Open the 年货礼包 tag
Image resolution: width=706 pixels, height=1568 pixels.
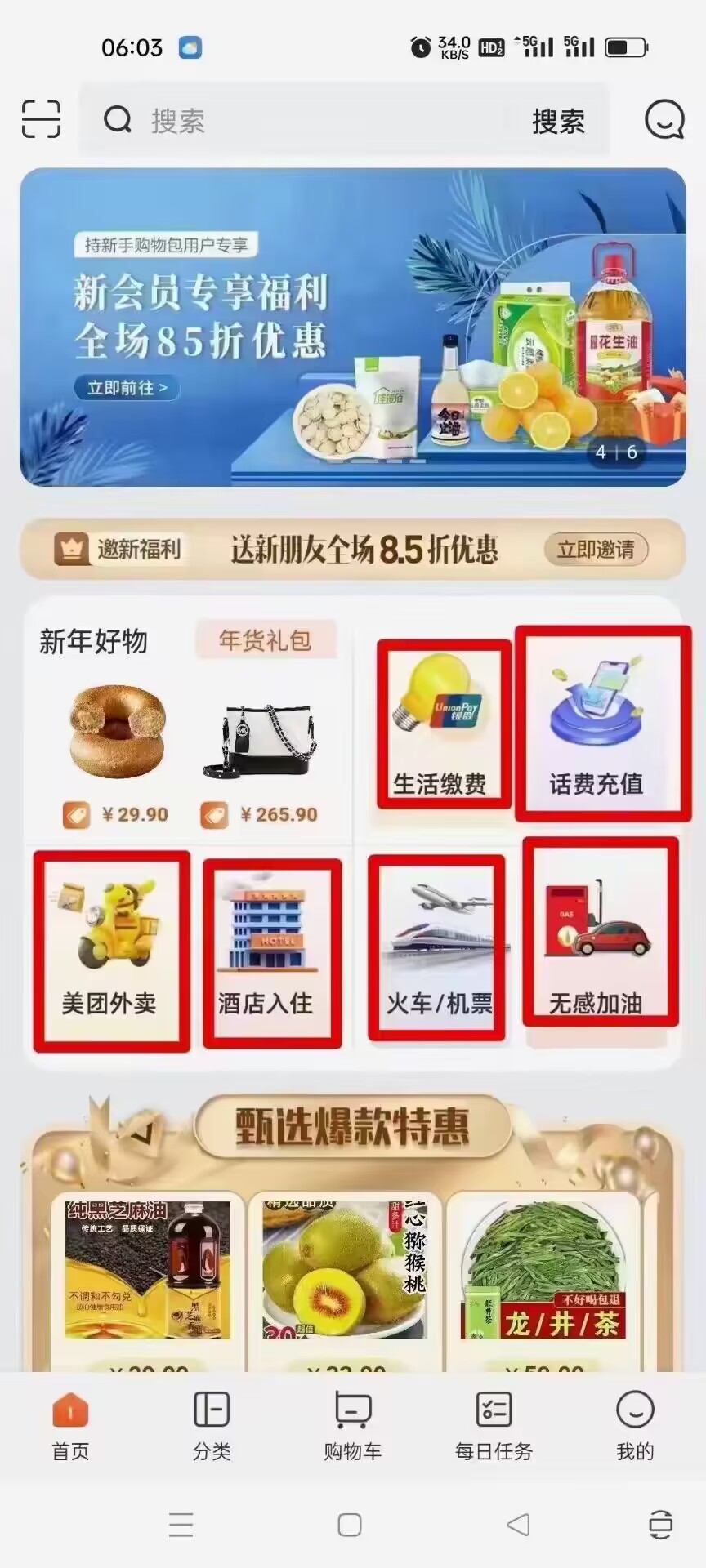(265, 640)
